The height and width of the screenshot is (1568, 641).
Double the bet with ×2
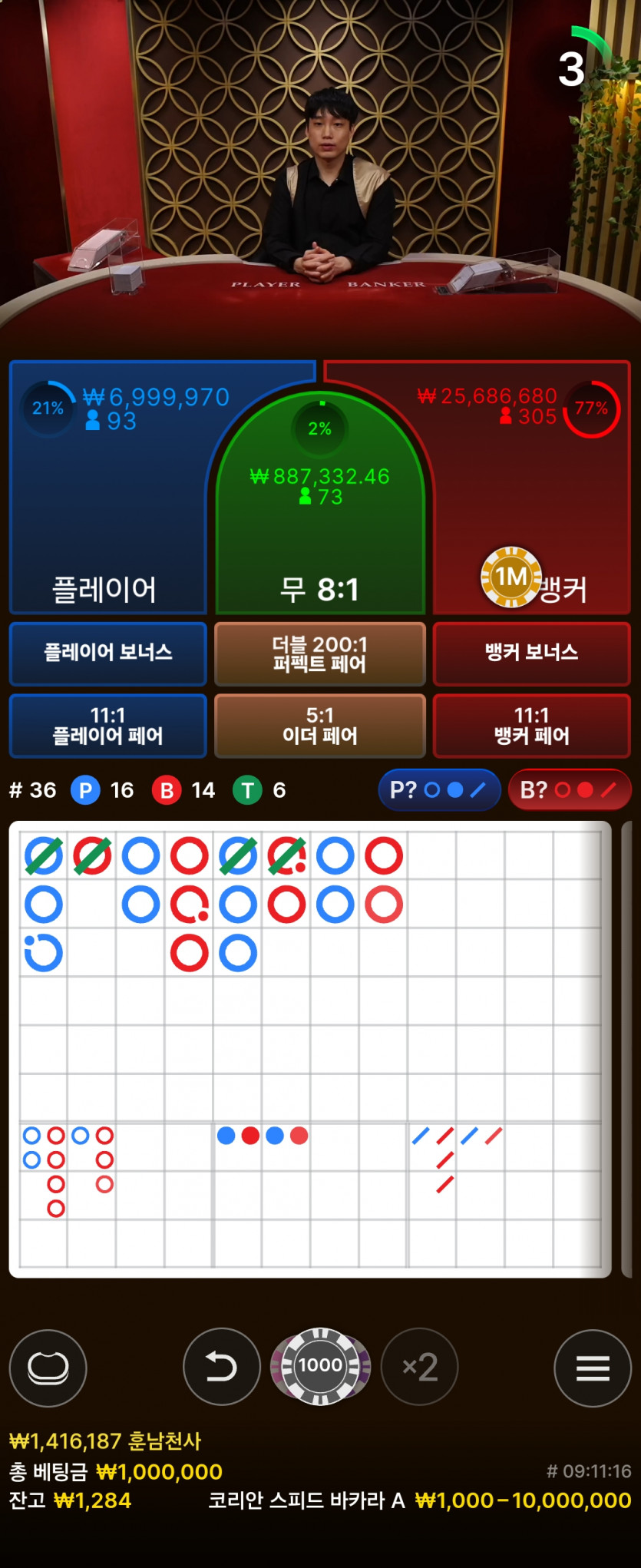[420, 1368]
